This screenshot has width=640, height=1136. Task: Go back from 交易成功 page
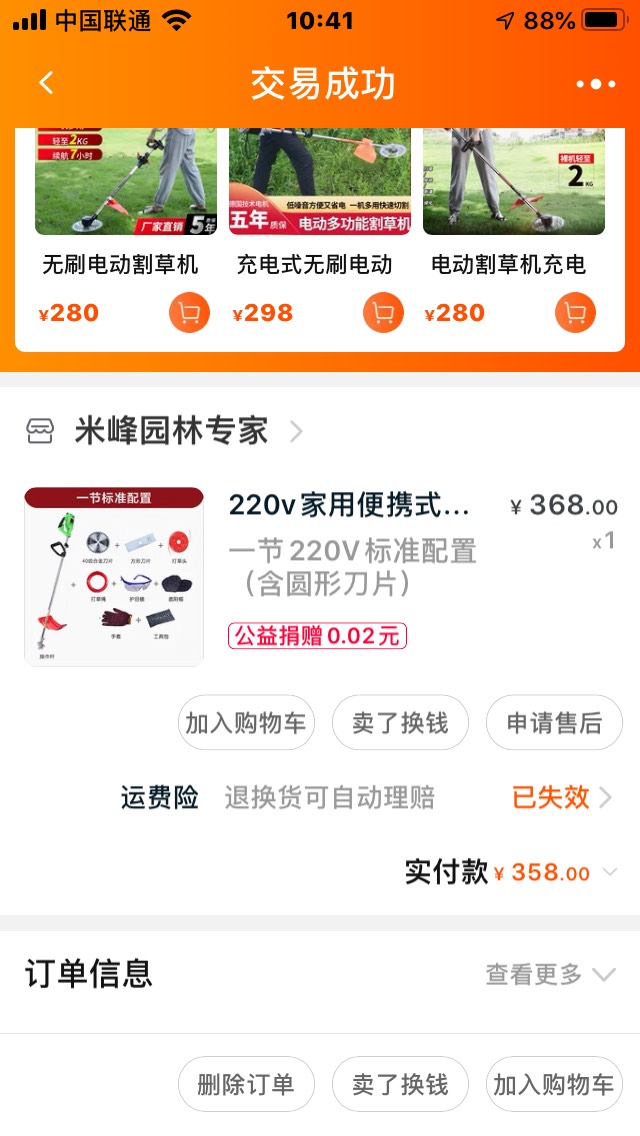(46, 84)
